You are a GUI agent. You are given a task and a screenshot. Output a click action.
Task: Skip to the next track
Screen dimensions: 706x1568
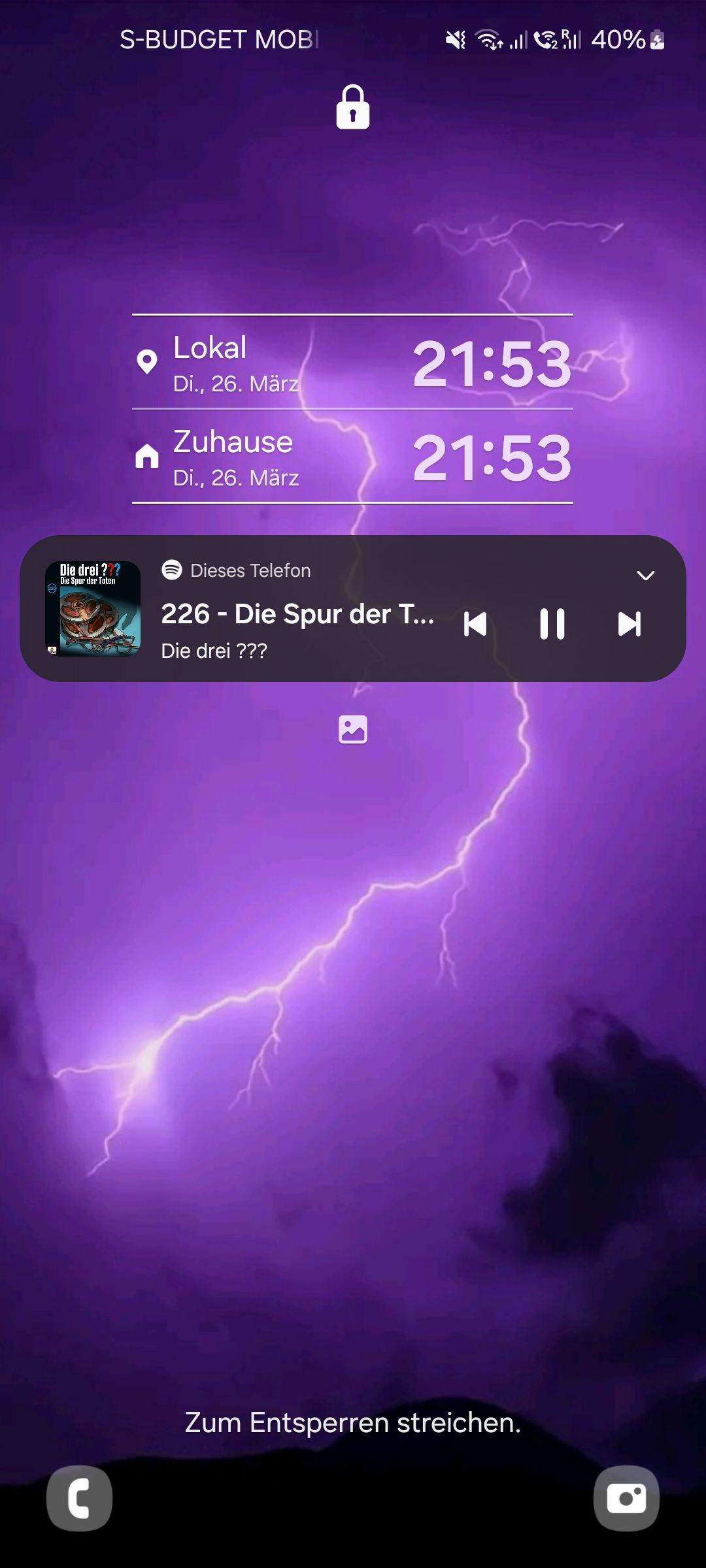tap(630, 624)
